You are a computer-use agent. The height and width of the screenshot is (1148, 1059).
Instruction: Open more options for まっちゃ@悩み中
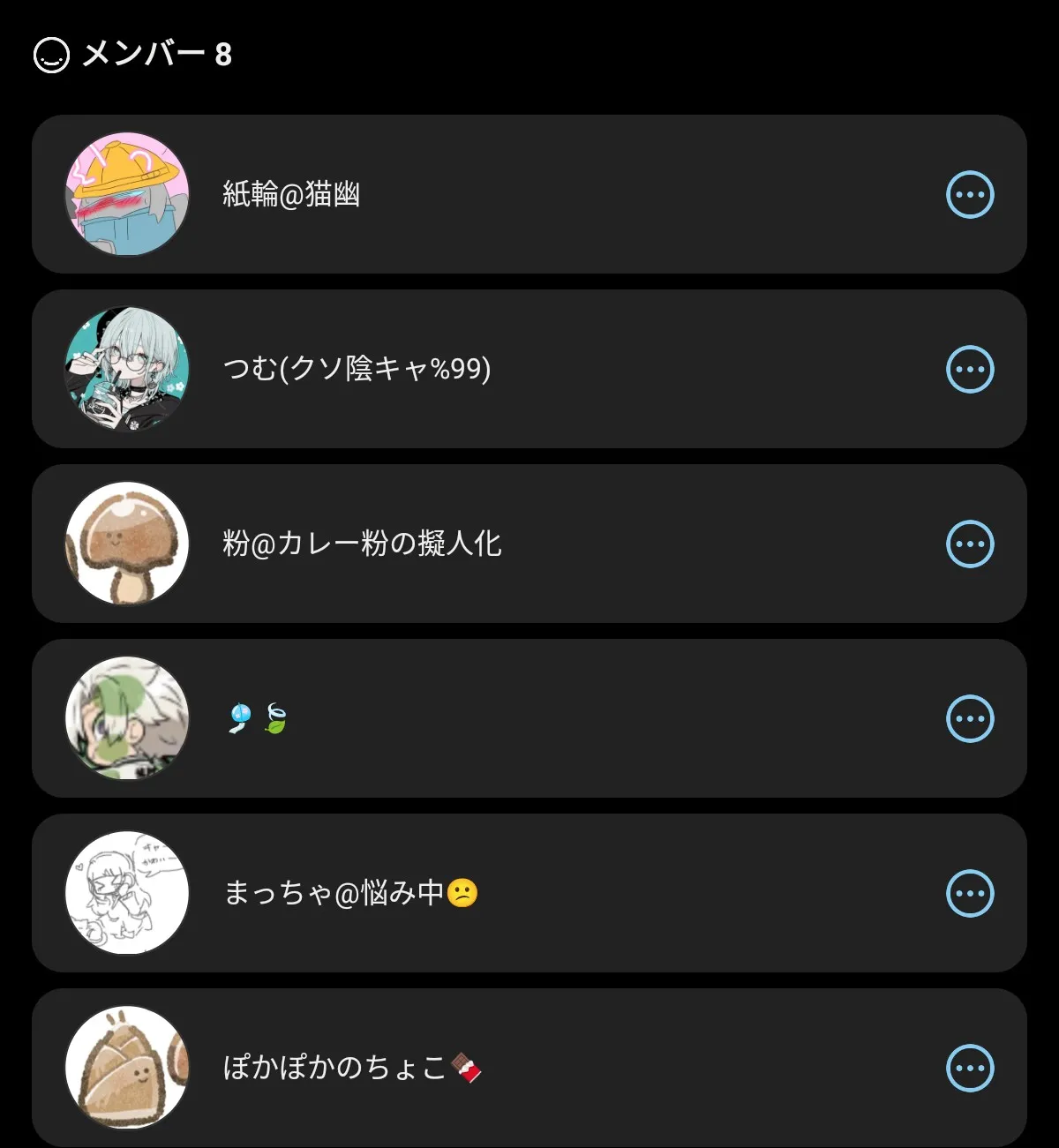(970, 893)
